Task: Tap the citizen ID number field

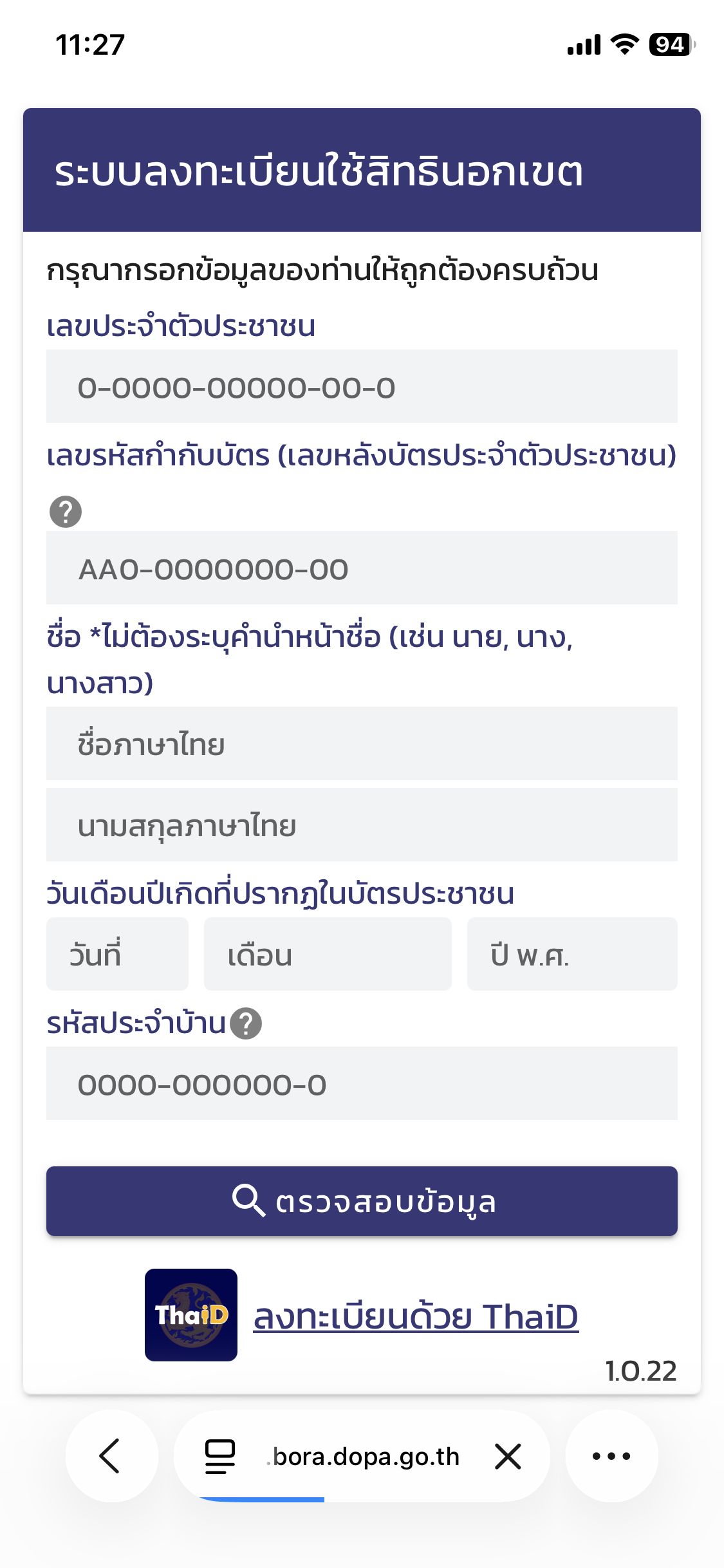Action: (x=361, y=387)
